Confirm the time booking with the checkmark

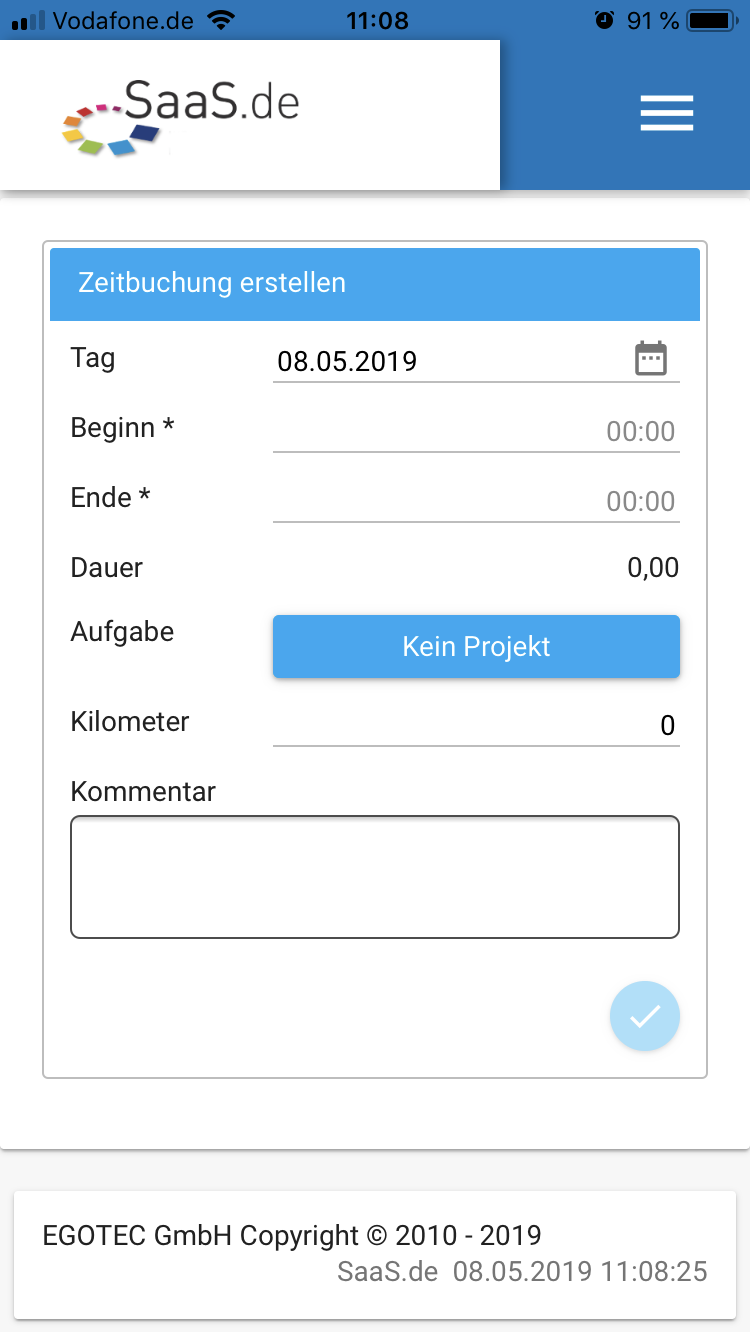(x=645, y=1016)
